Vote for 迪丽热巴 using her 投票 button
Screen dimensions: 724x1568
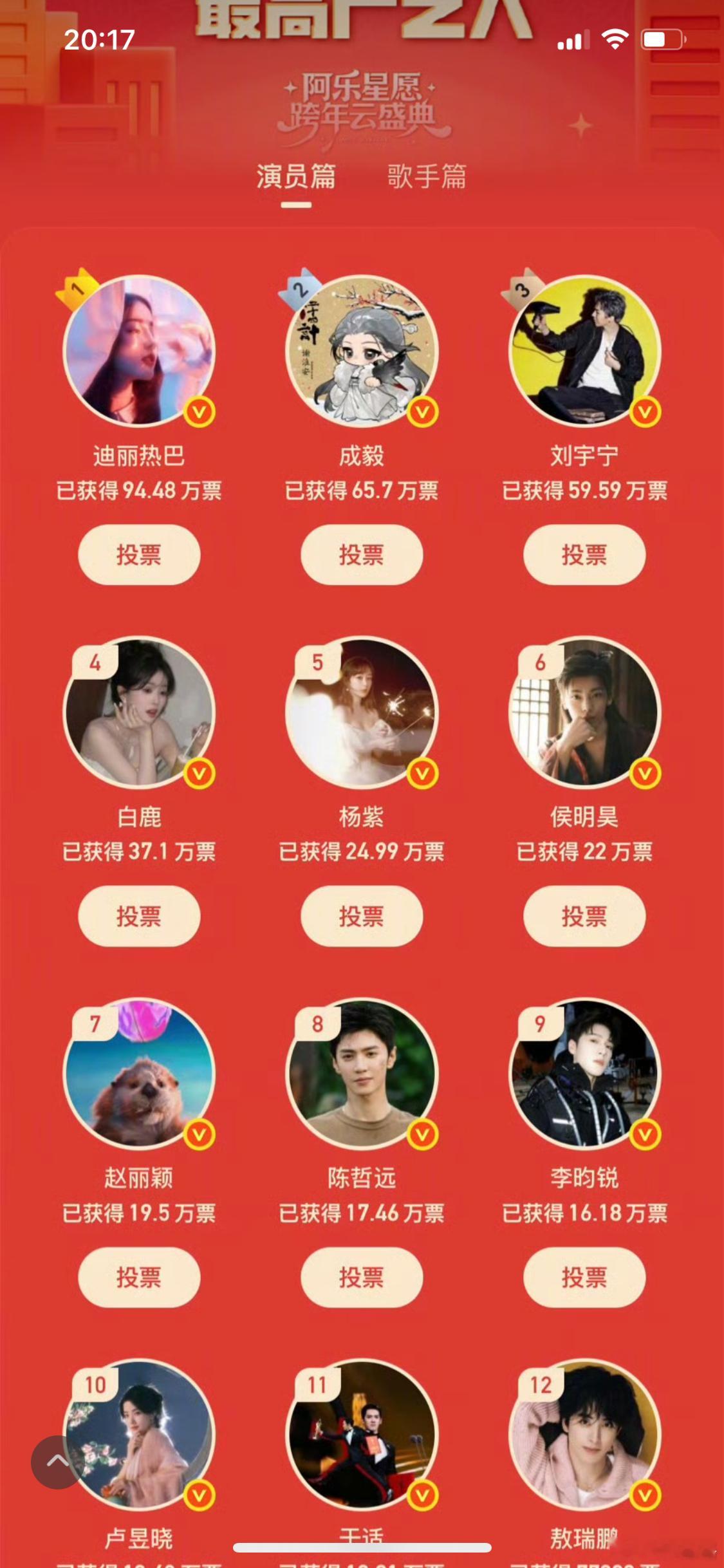(138, 554)
